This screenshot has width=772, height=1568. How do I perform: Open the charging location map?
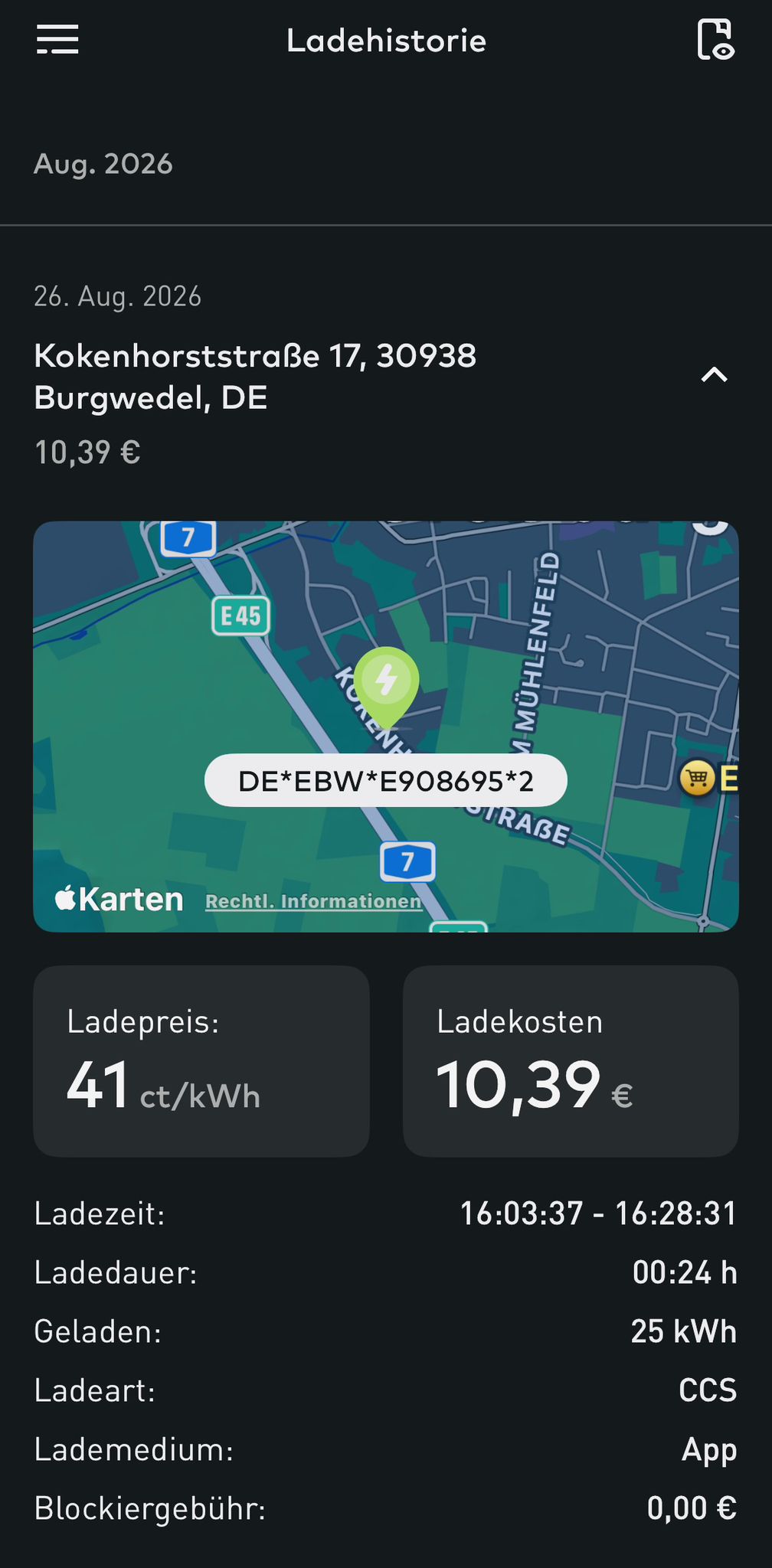(386, 727)
